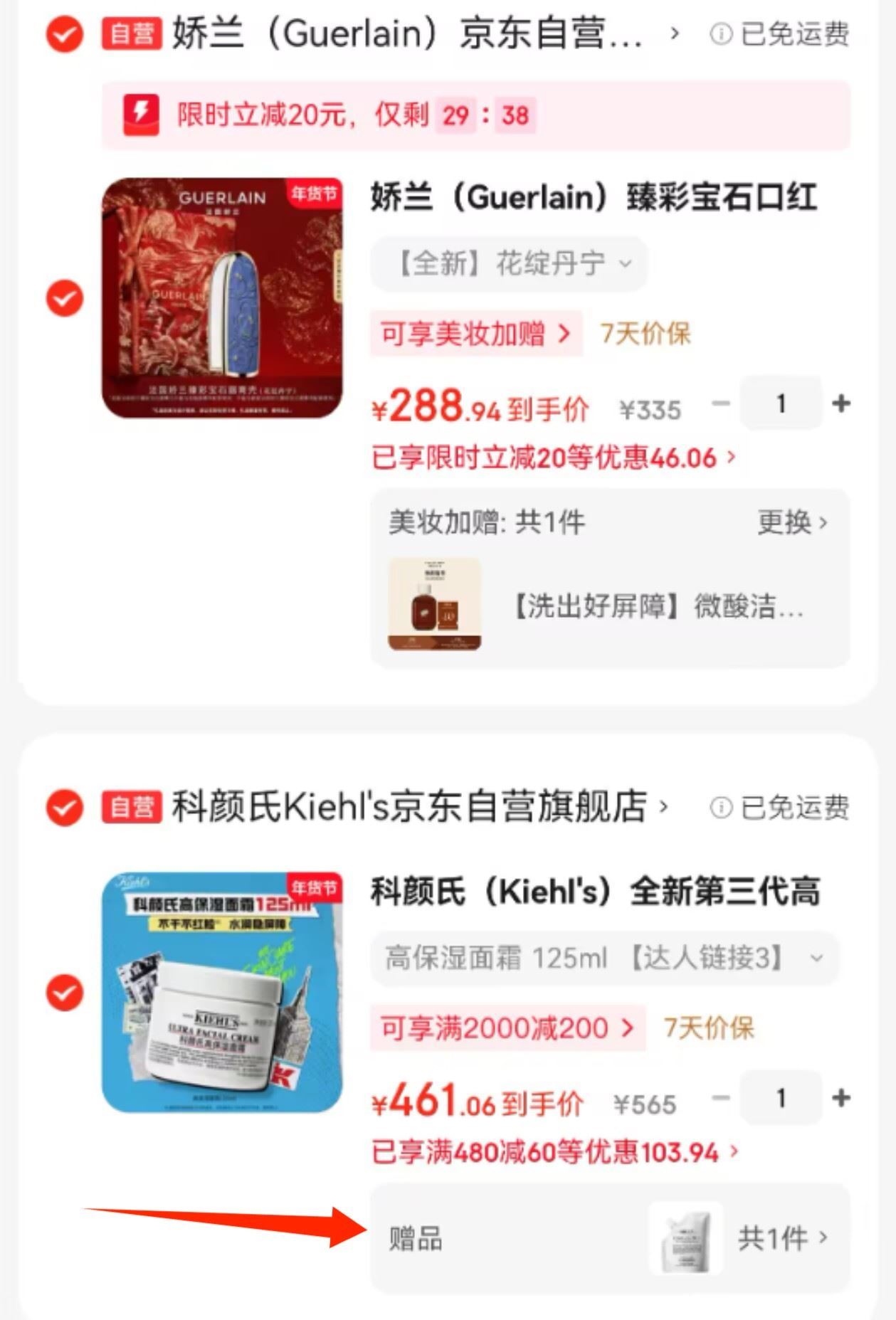This screenshot has width=896, height=1320.
Task: Deselect the Kiehl's cream item checkbox
Action: point(65,993)
